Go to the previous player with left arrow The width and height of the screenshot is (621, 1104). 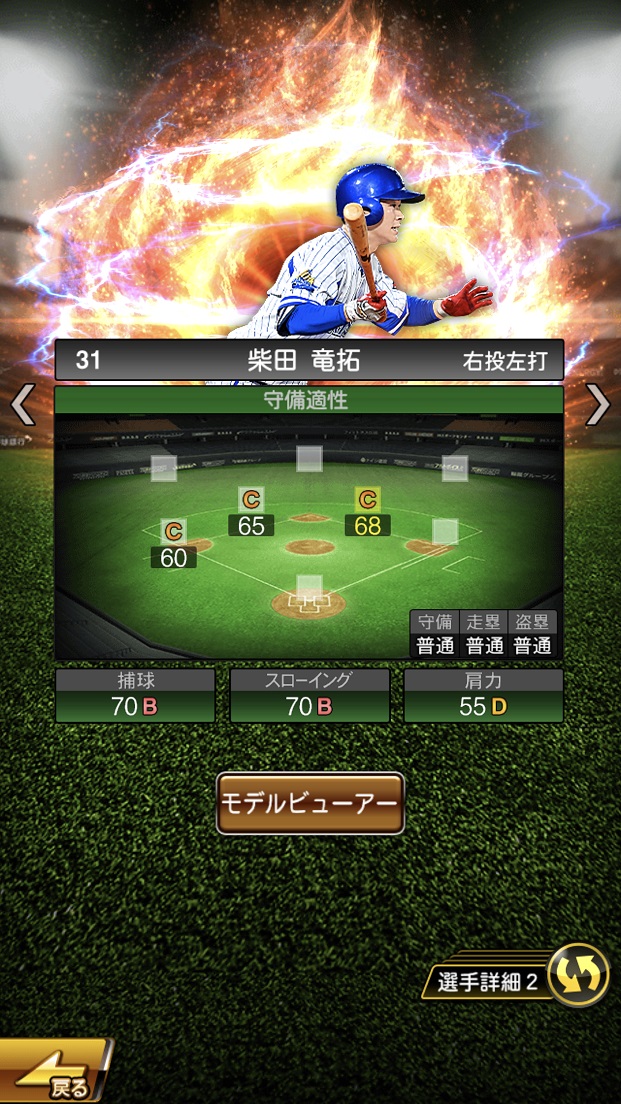22,405
